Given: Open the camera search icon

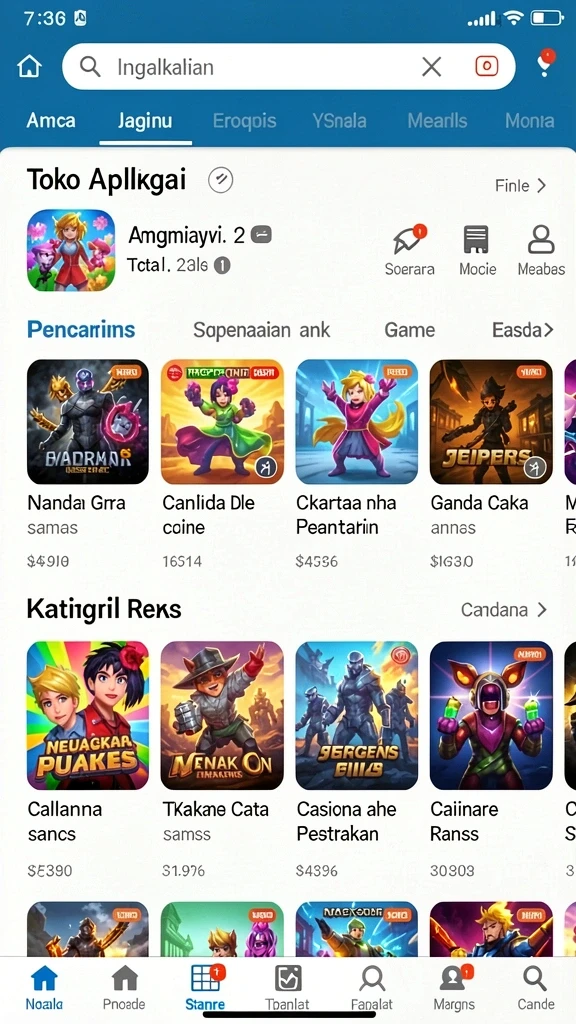Looking at the screenshot, I should pos(487,66).
